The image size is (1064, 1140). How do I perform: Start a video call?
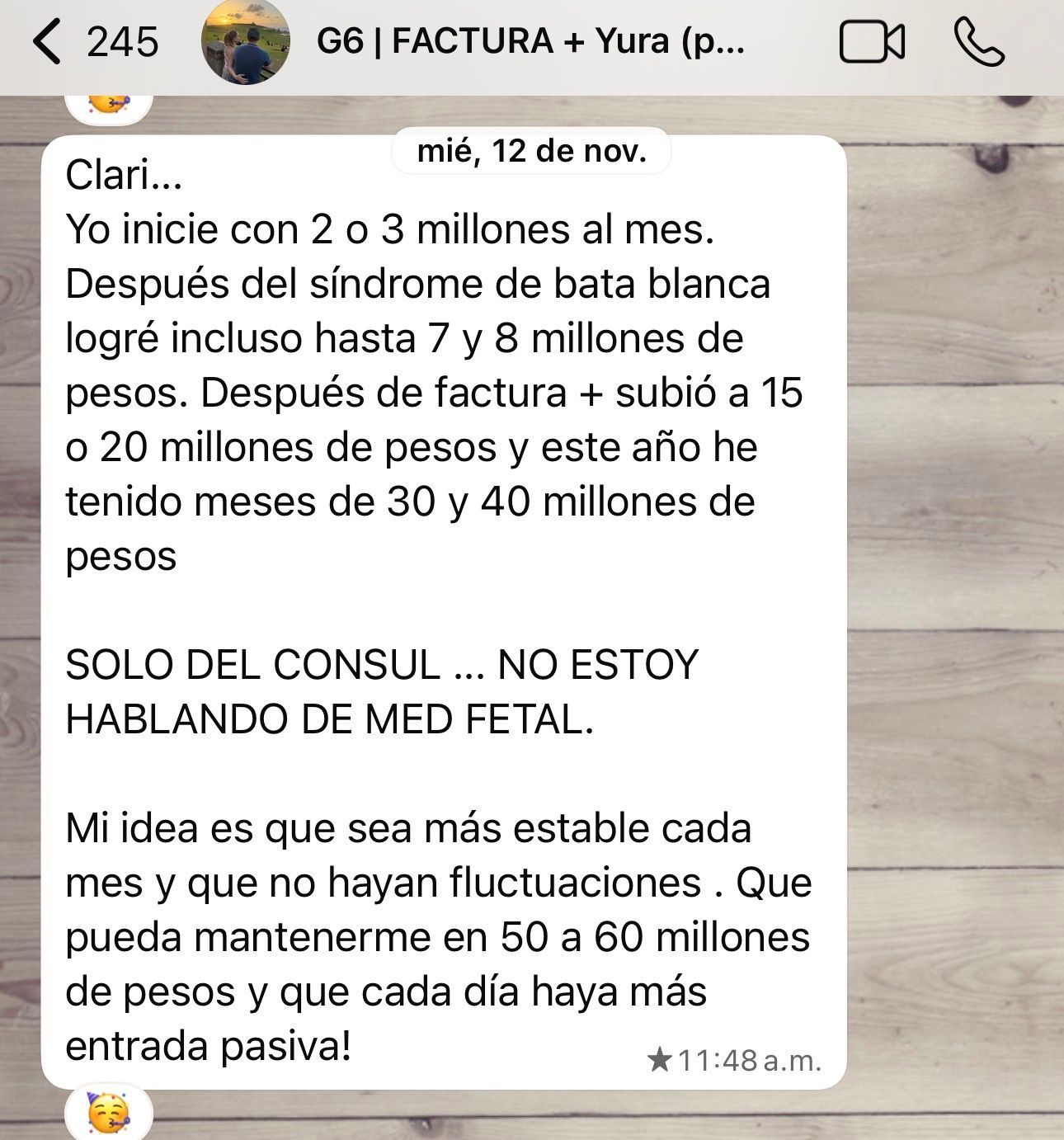(872, 42)
